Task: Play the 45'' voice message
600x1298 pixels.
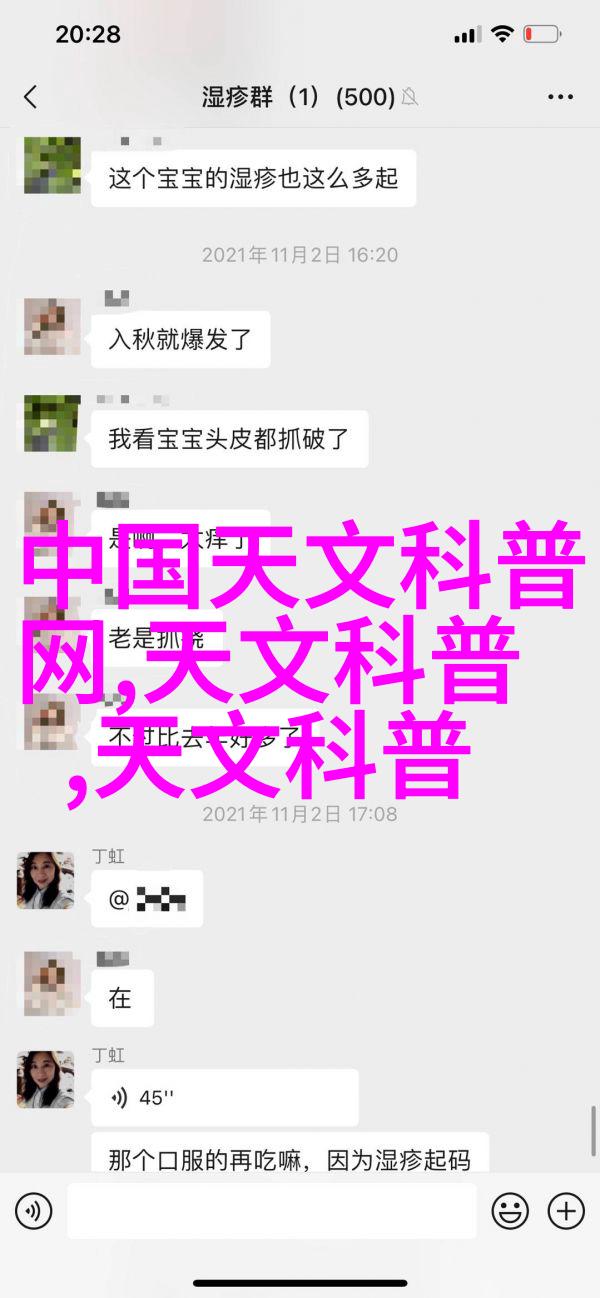Action: [225, 1097]
